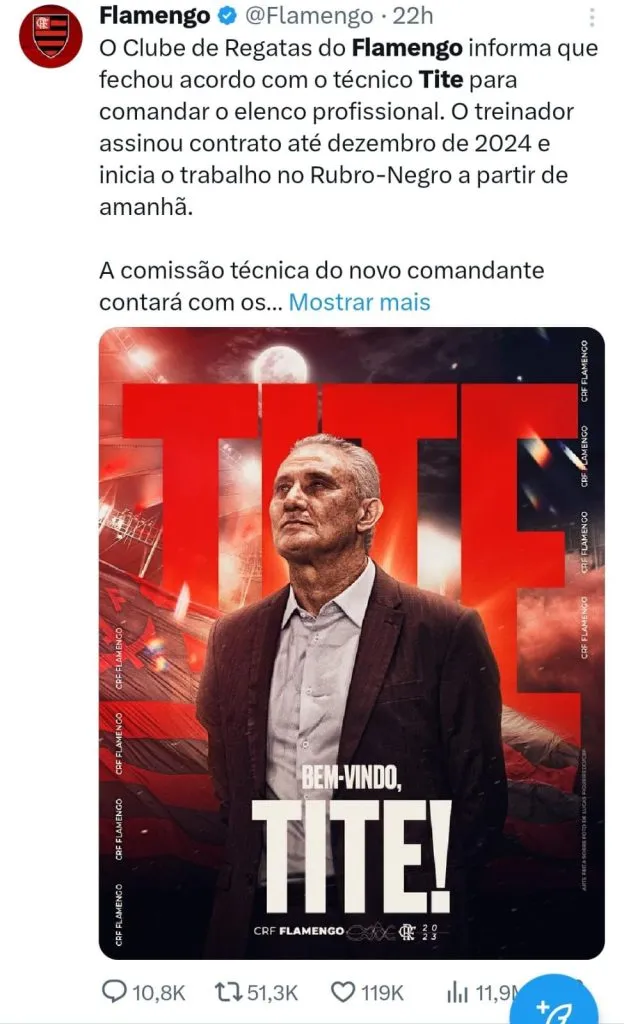
Task: Like the Flamengo tweet
Action: coord(343,991)
